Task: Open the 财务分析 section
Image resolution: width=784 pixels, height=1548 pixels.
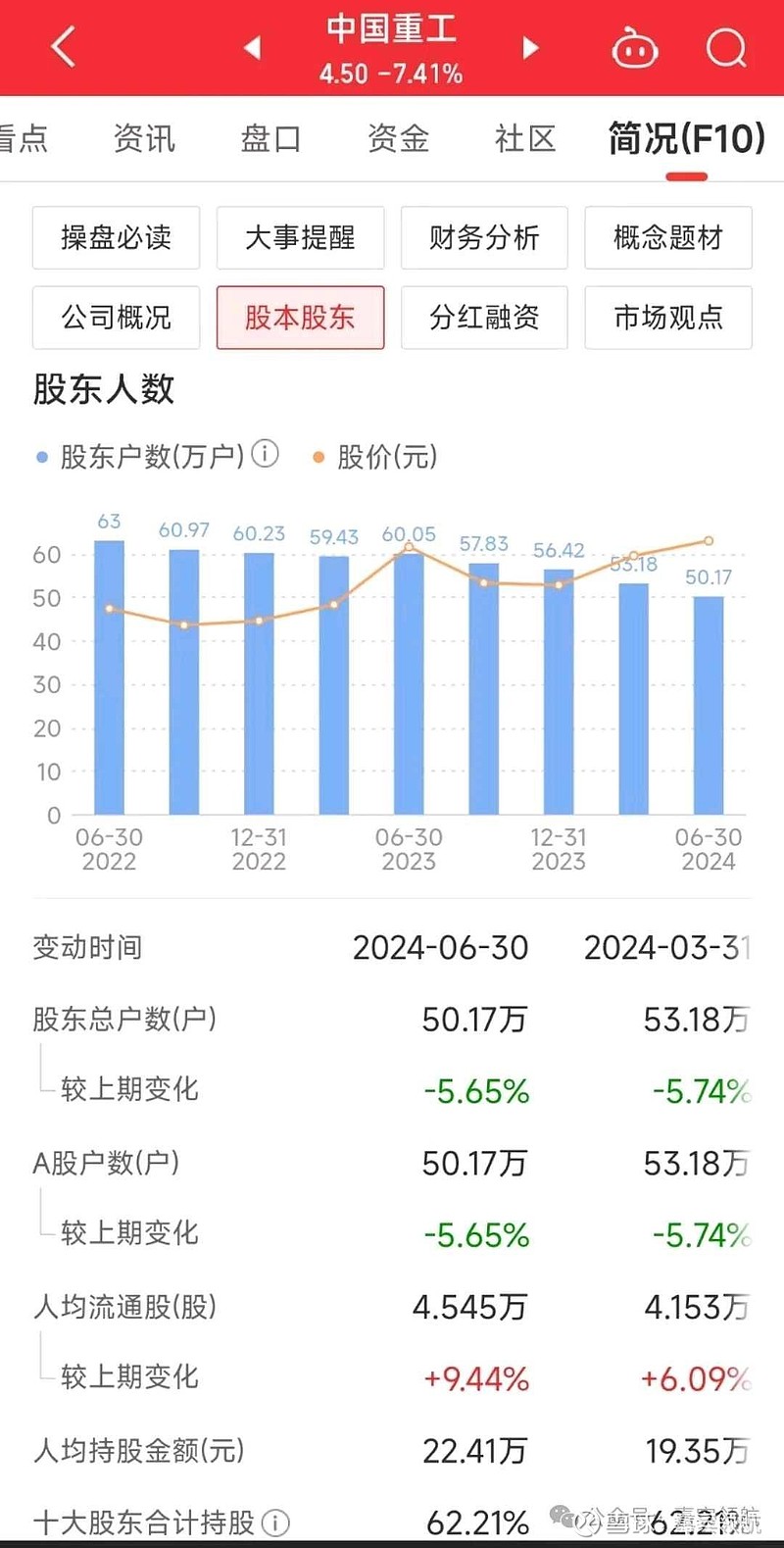Action: click(484, 237)
